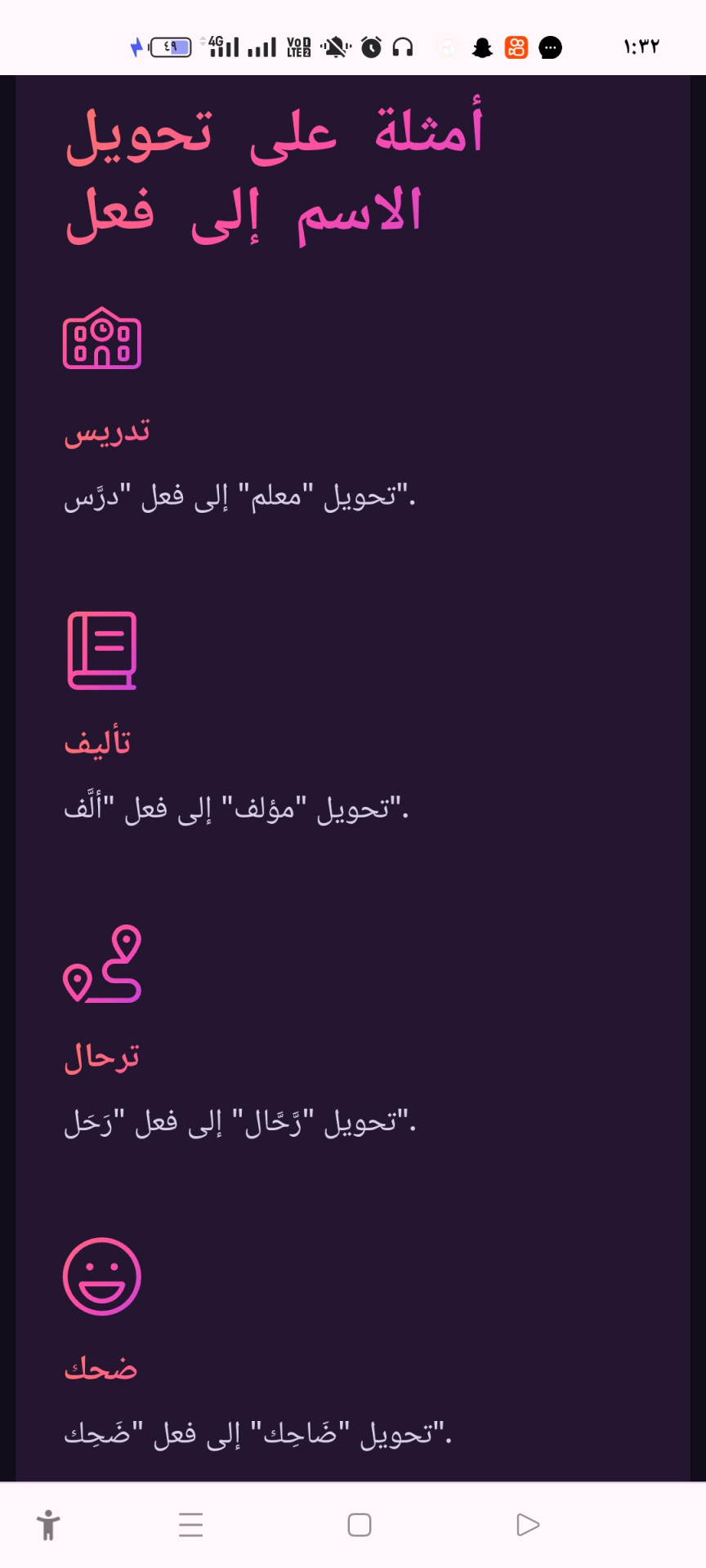Navigate back with the triangle button
The height and width of the screenshot is (1568, 706).
(528, 1525)
